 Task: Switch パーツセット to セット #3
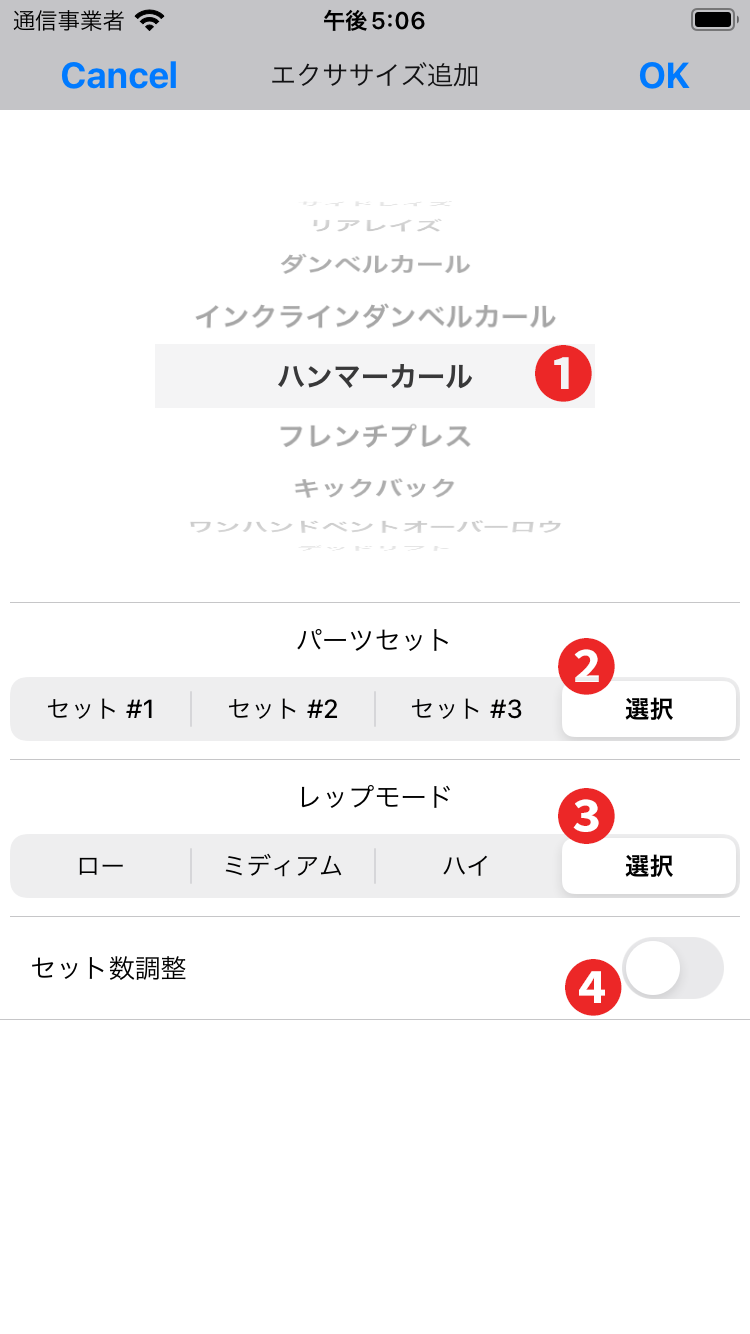(466, 710)
